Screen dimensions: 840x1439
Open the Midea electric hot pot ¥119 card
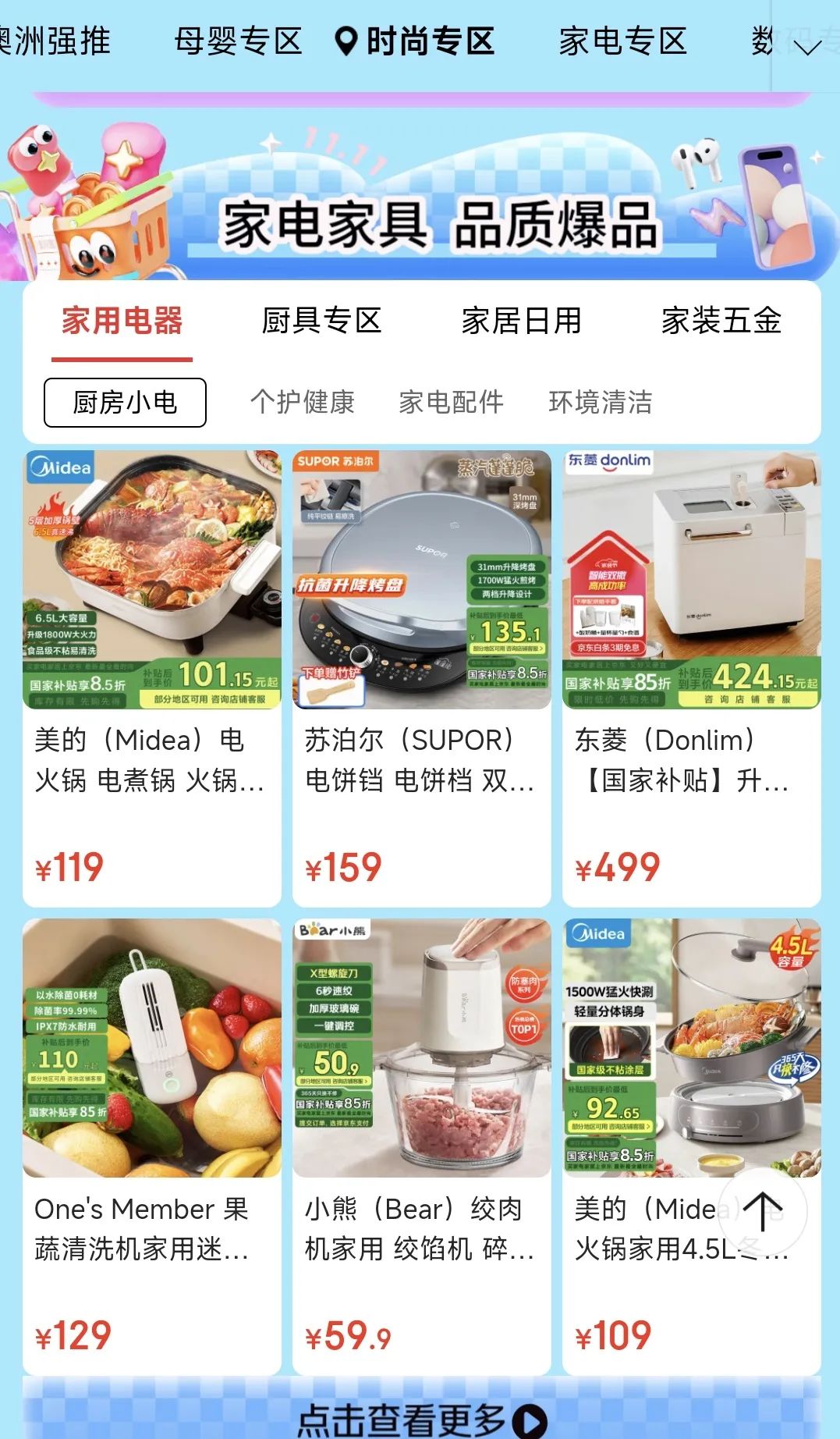pyautogui.click(x=152, y=677)
